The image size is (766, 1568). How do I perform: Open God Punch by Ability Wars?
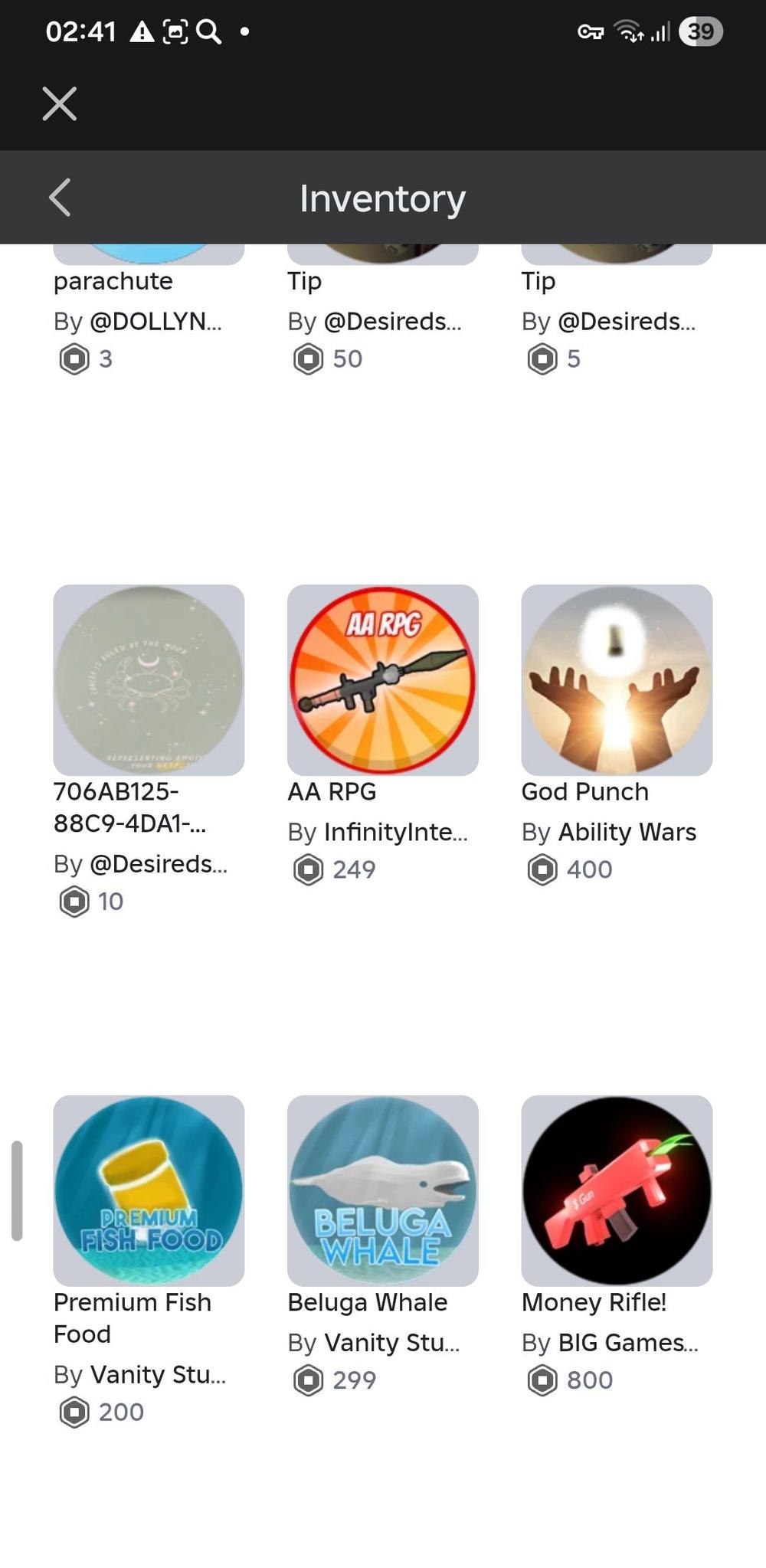click(x=617, y=680)
